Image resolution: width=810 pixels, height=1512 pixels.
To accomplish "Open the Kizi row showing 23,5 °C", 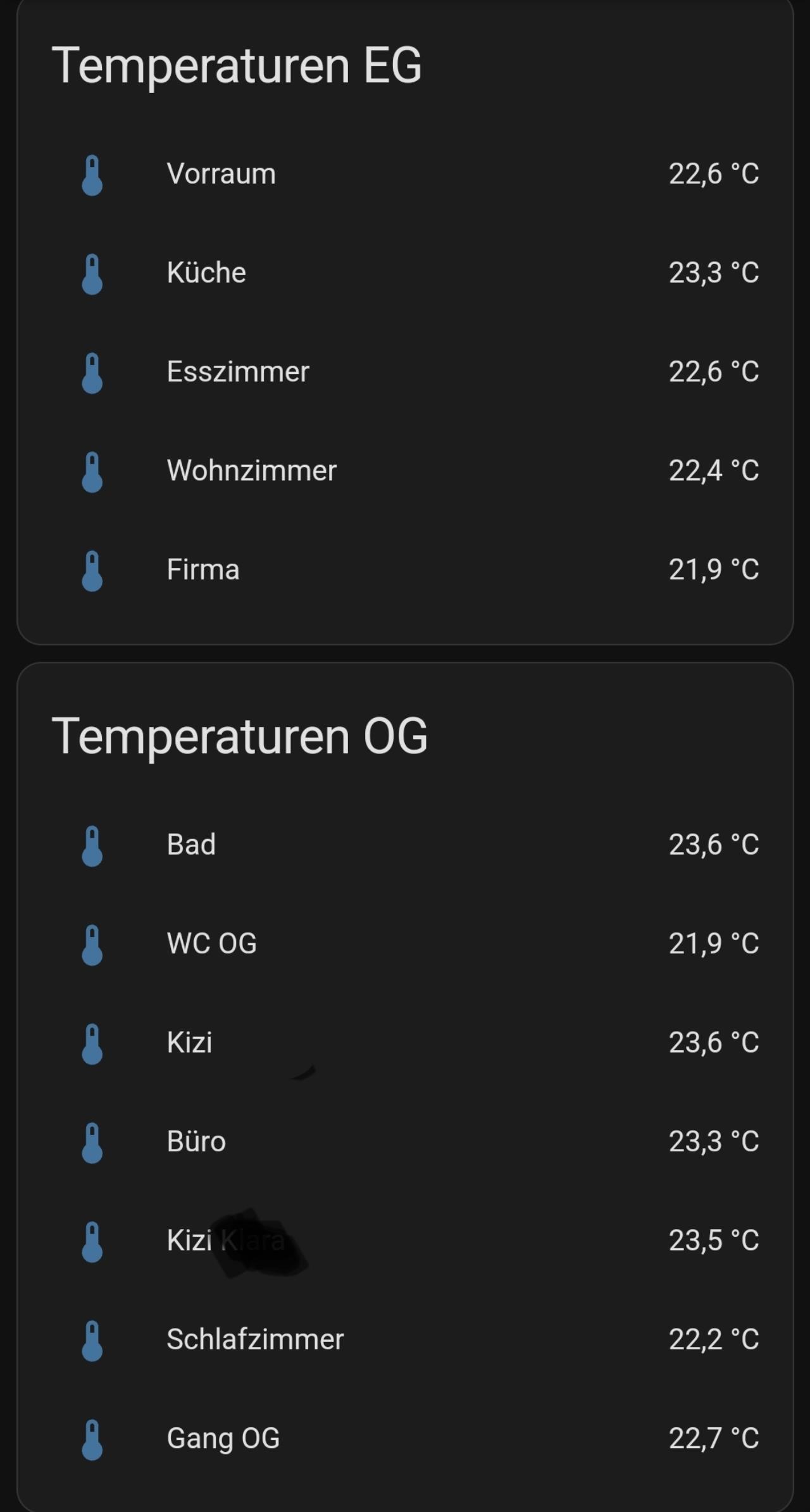I will pyautogui.click(x=405, y=1241).
